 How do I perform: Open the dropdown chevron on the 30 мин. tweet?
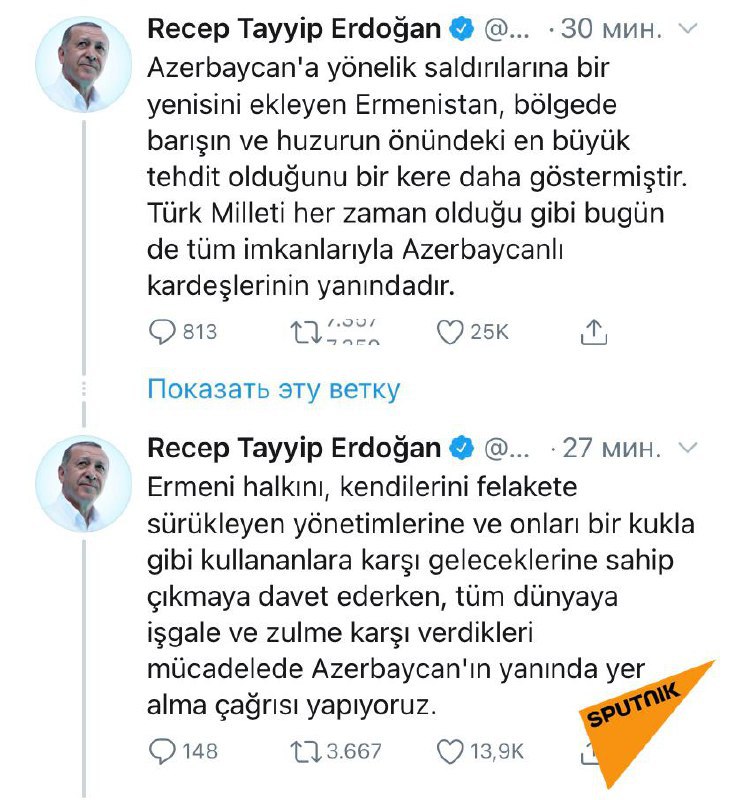pos(687,30)
